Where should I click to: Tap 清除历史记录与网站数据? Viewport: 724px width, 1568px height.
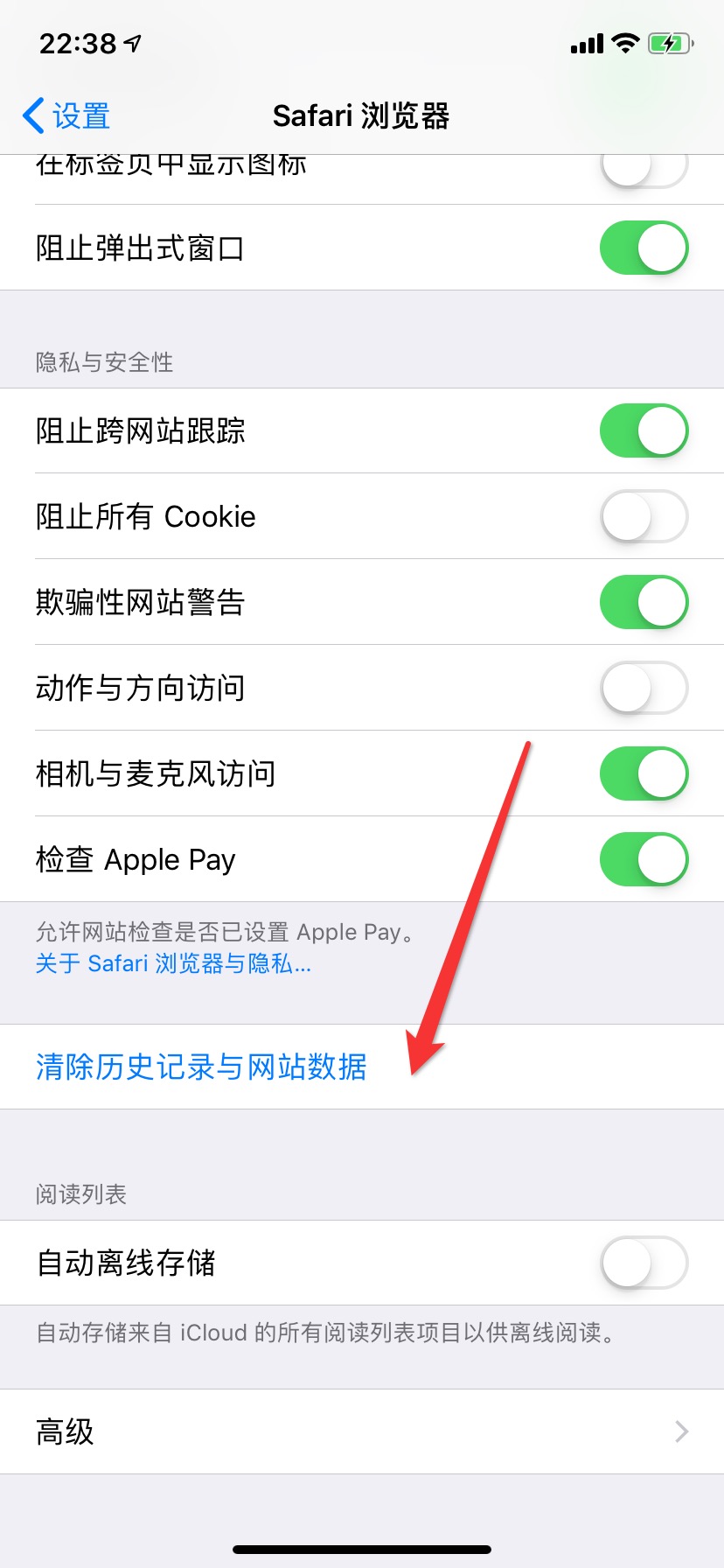(201, 1067)
